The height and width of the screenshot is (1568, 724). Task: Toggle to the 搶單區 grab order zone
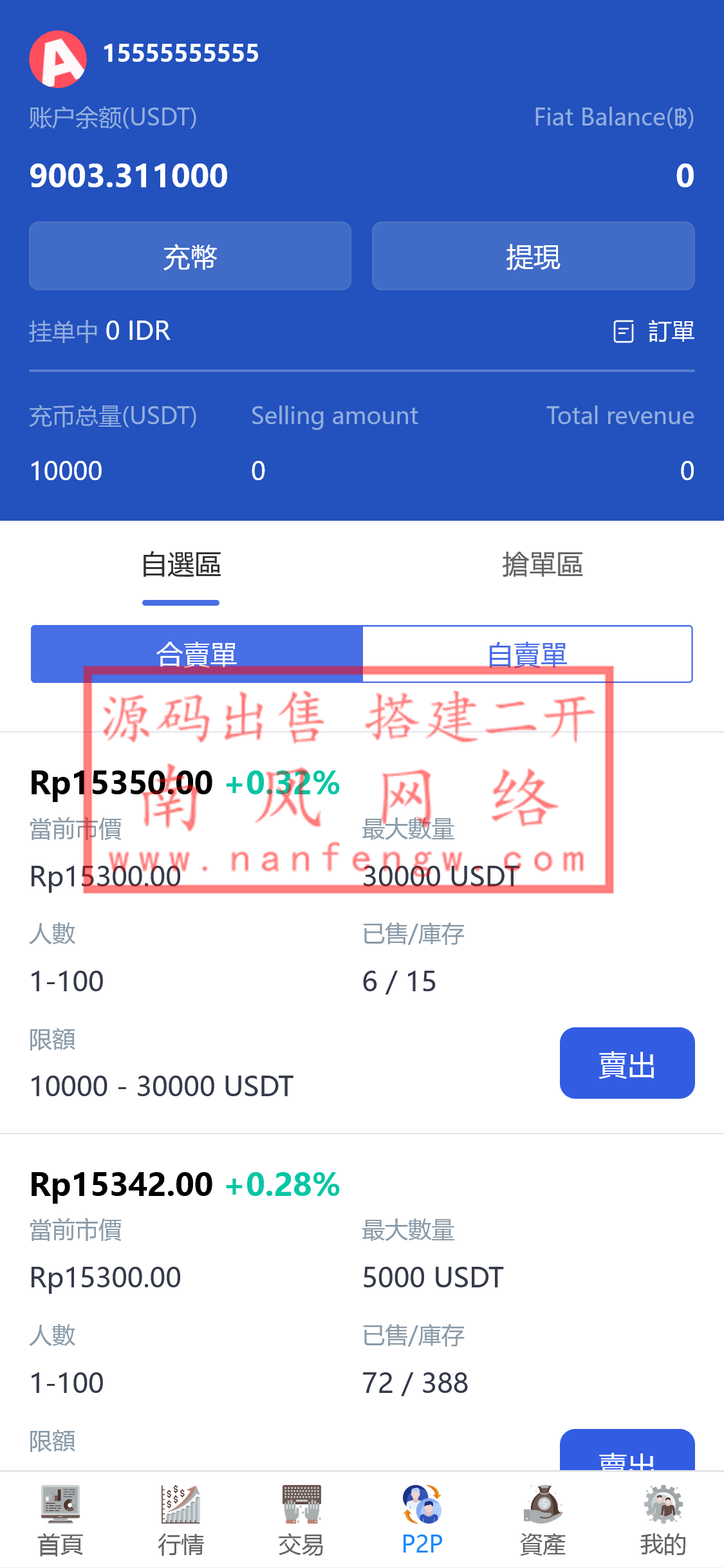[544, 565]
